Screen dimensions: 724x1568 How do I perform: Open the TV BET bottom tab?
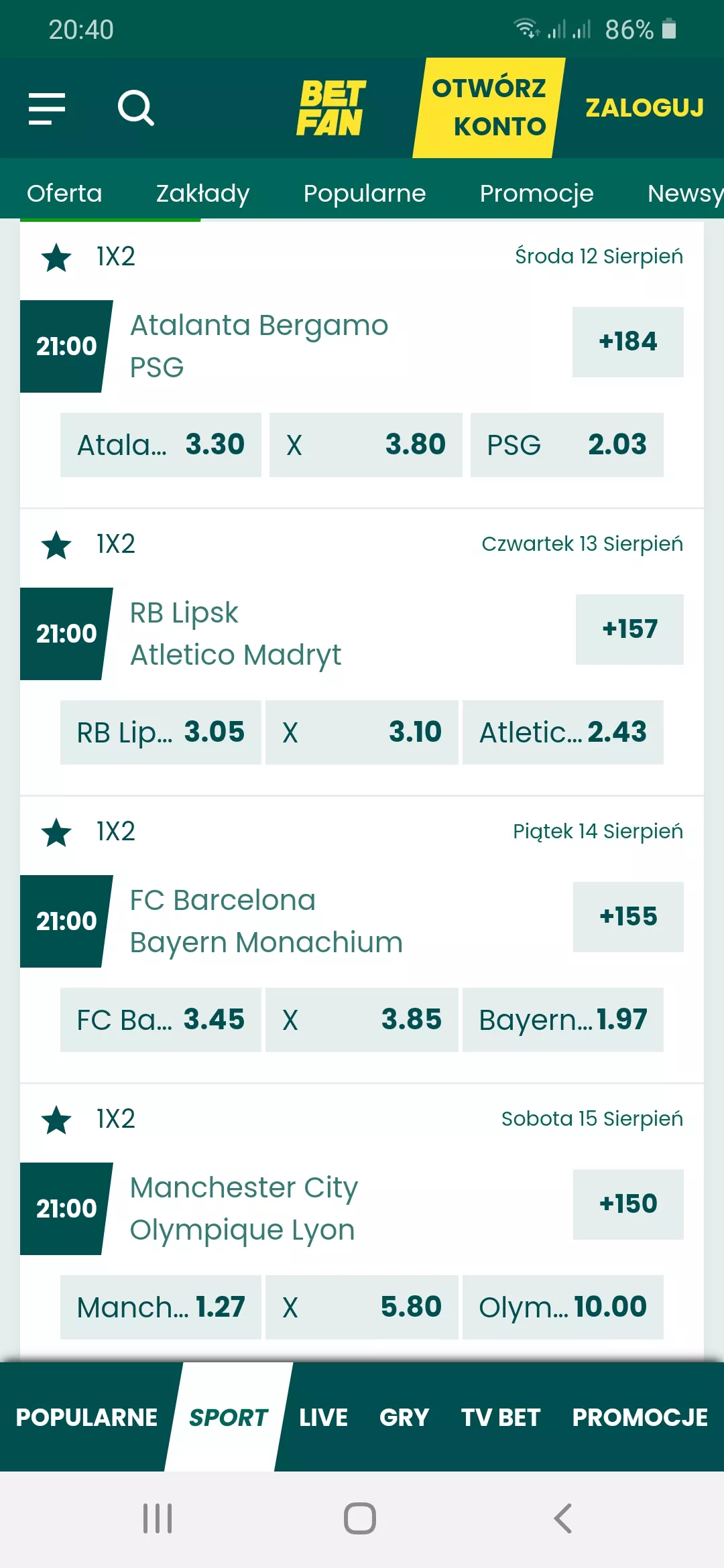[x=500, y=1417]
